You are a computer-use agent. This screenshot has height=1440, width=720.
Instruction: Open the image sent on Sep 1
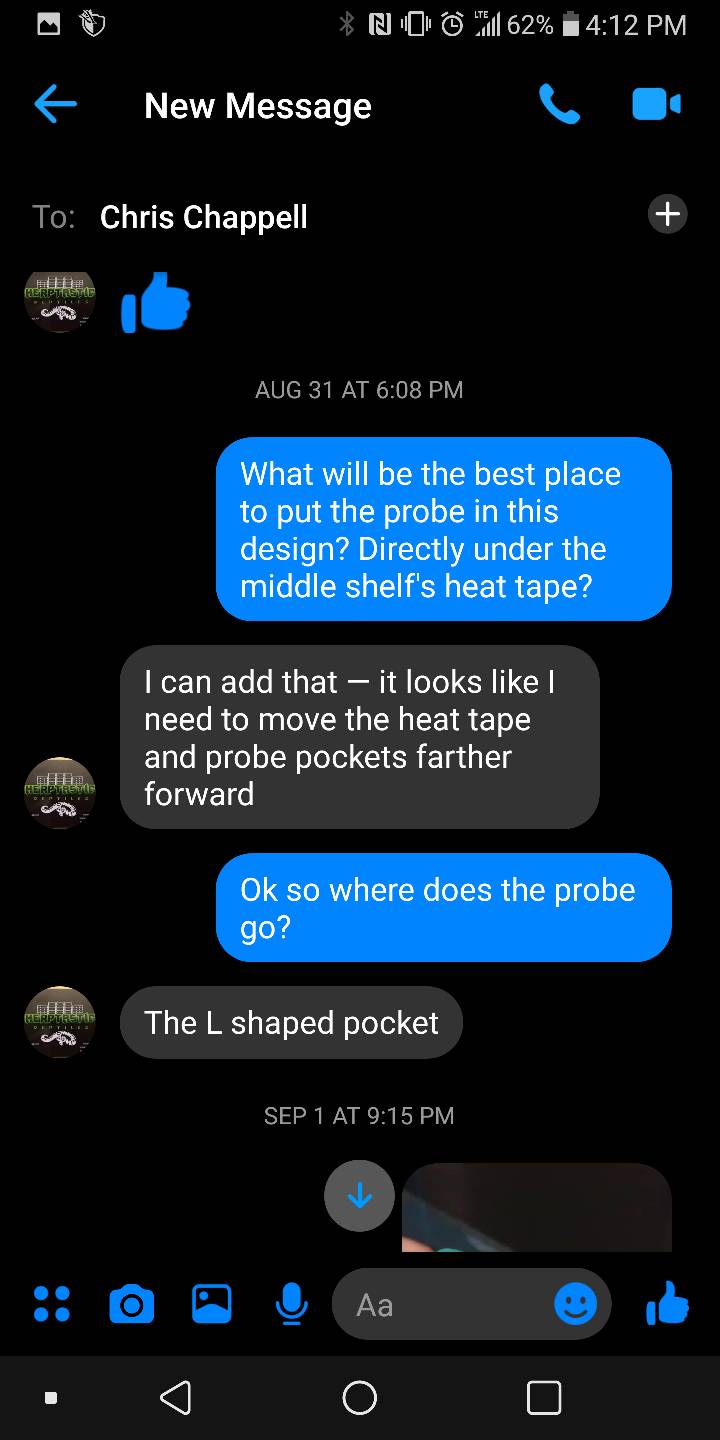click(536, 1208)
